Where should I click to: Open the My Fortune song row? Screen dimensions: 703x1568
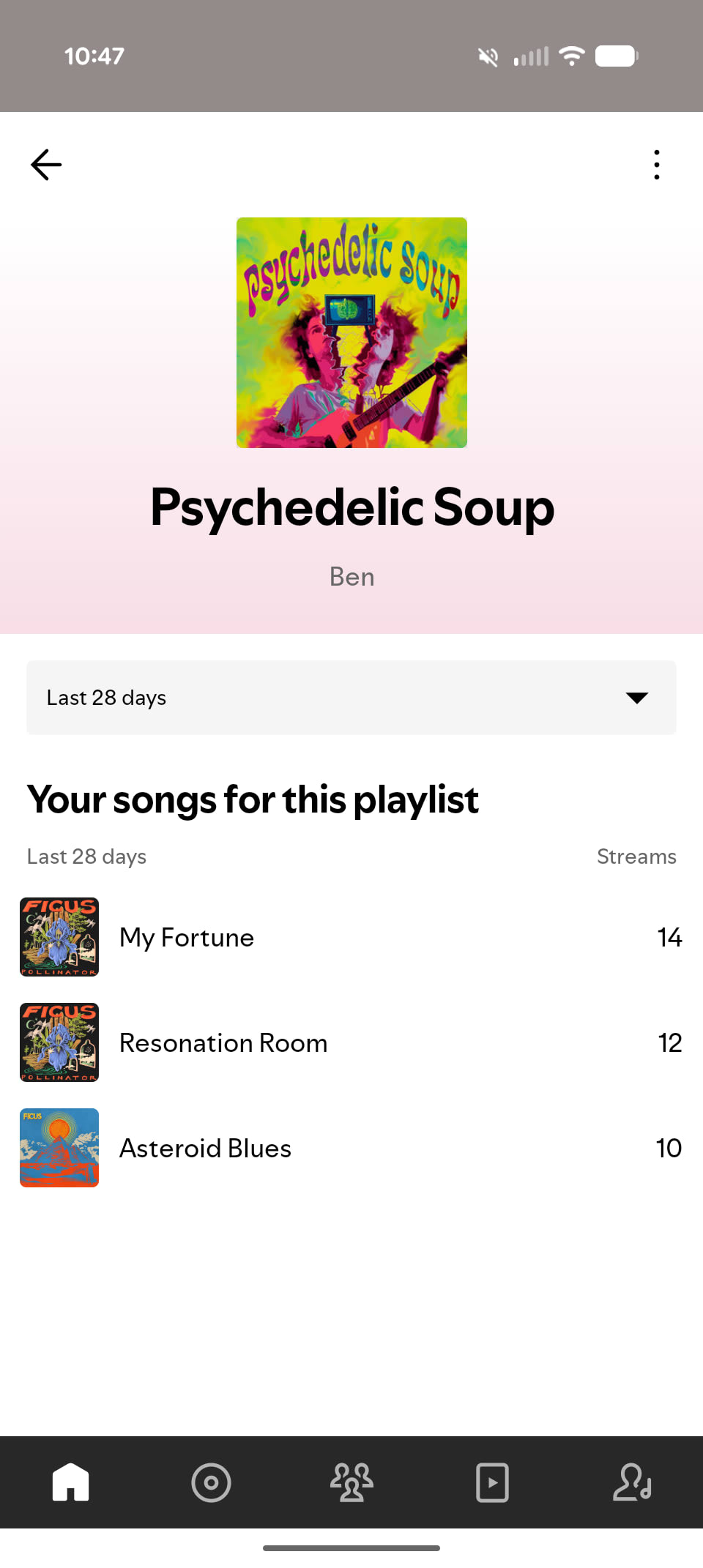point(351,937)
